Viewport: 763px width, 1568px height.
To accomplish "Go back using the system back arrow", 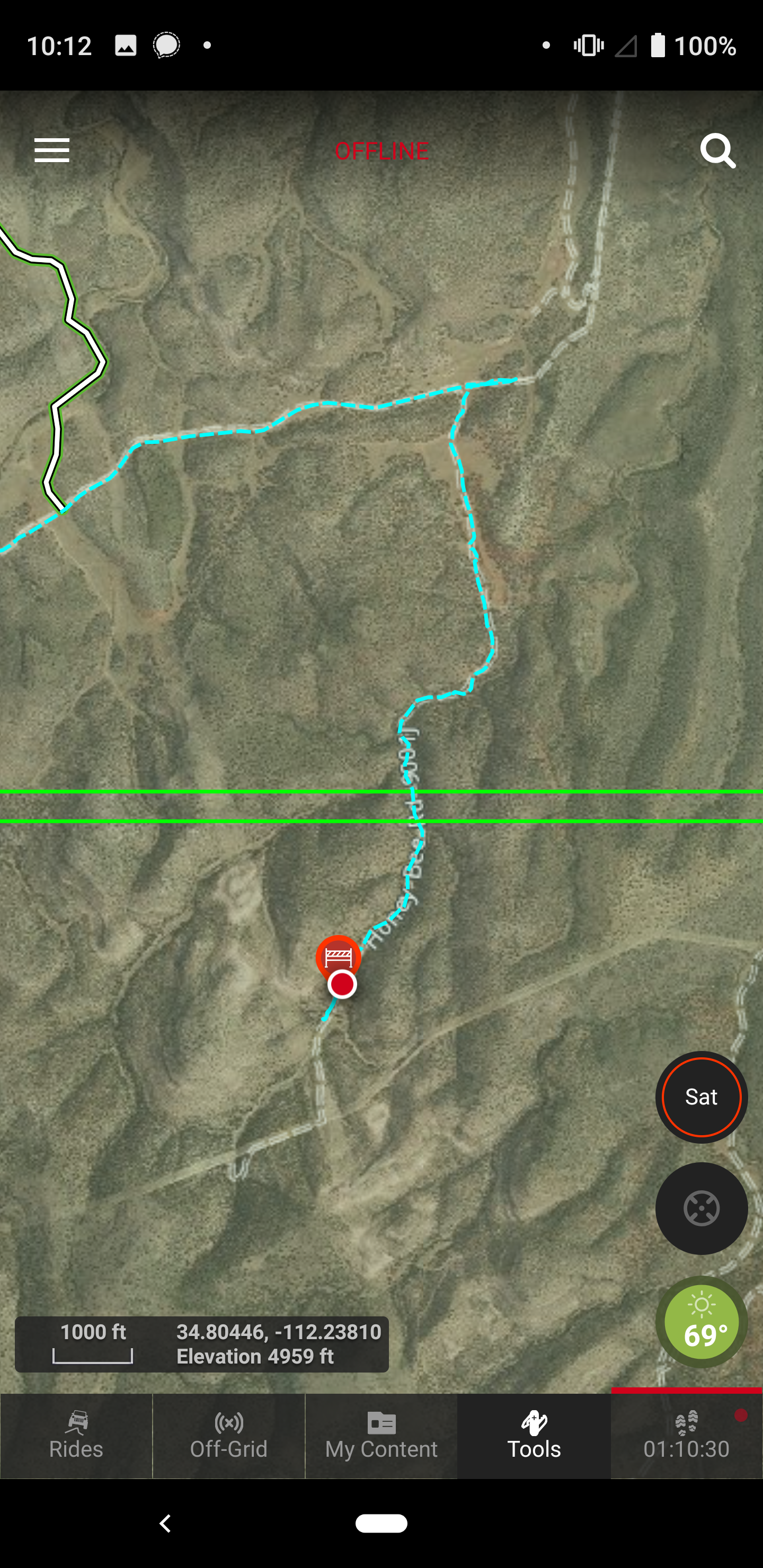I will click(x=165, y=1524).
